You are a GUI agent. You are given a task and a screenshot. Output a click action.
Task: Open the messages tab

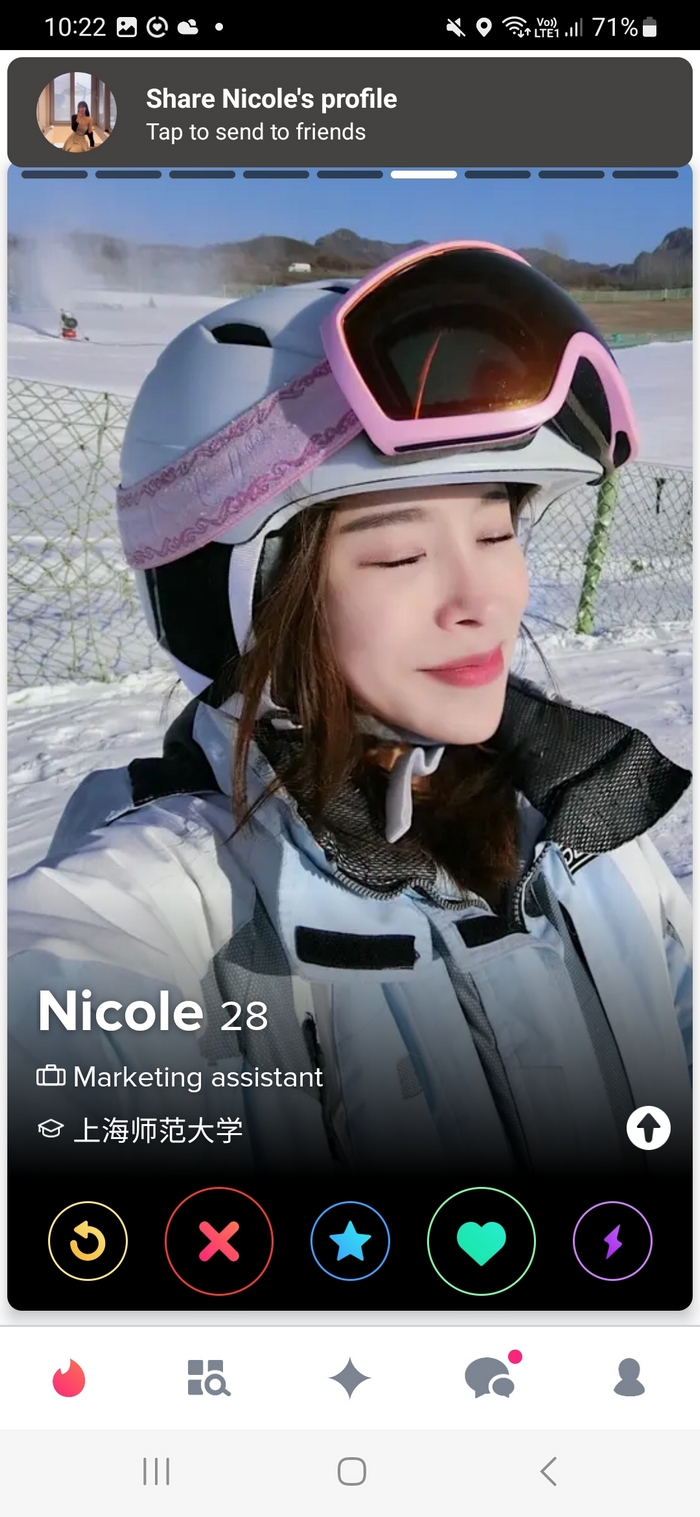pyautogui.click(x=490, y=1378)
